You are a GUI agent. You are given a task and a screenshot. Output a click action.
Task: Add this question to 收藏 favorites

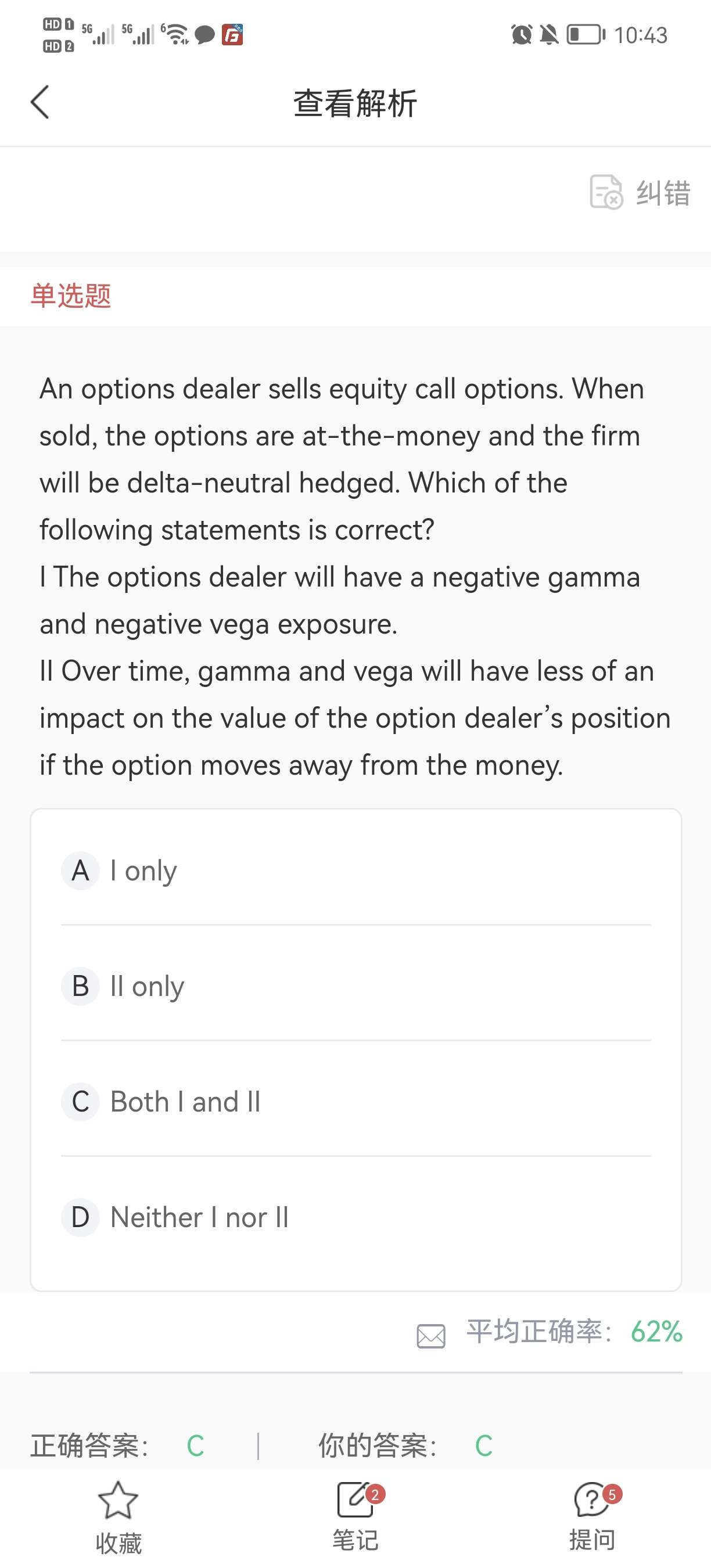point(118,1517)
